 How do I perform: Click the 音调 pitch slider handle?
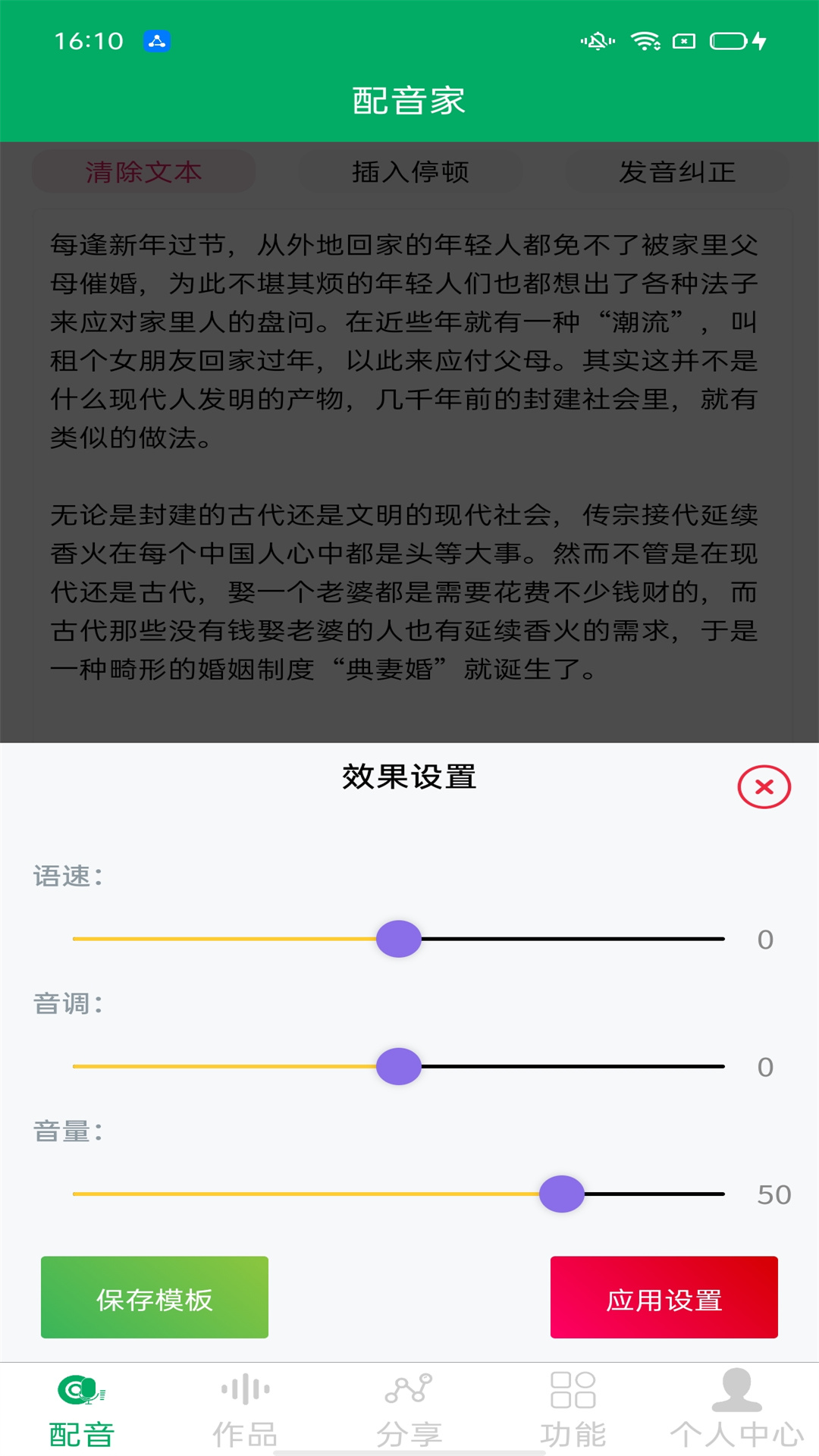point(398,1065)
